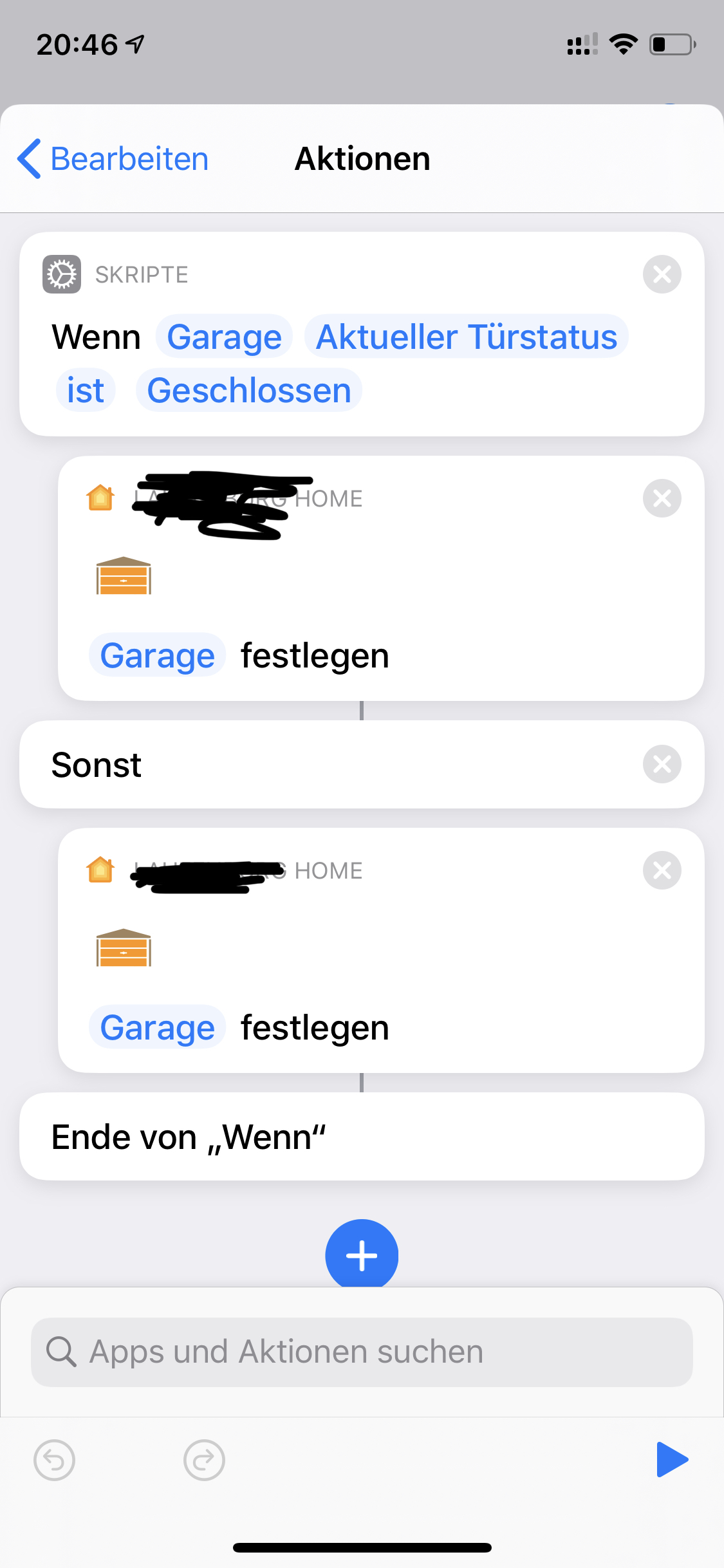Delete the first Home Garage festlegen action
Screen dimensions: 724x1568
coord(662,498)
